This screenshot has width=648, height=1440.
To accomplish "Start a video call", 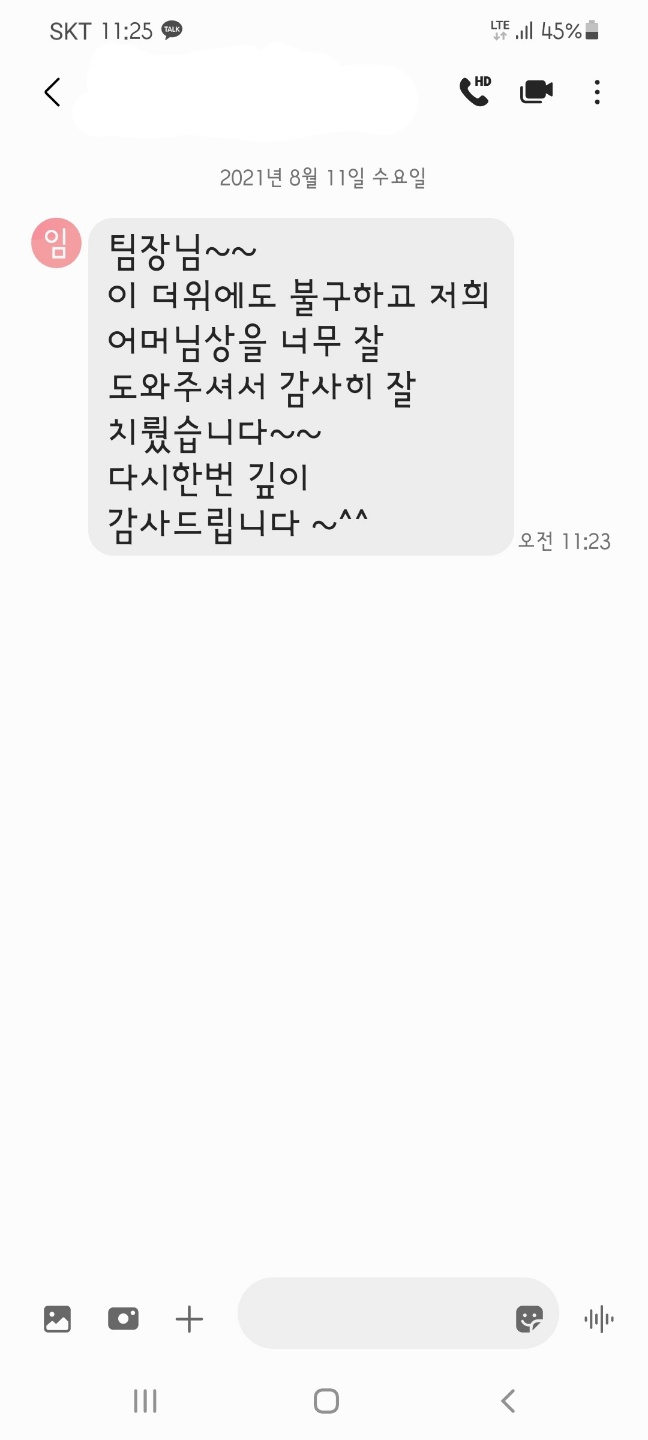I will (x=536, y=92).
